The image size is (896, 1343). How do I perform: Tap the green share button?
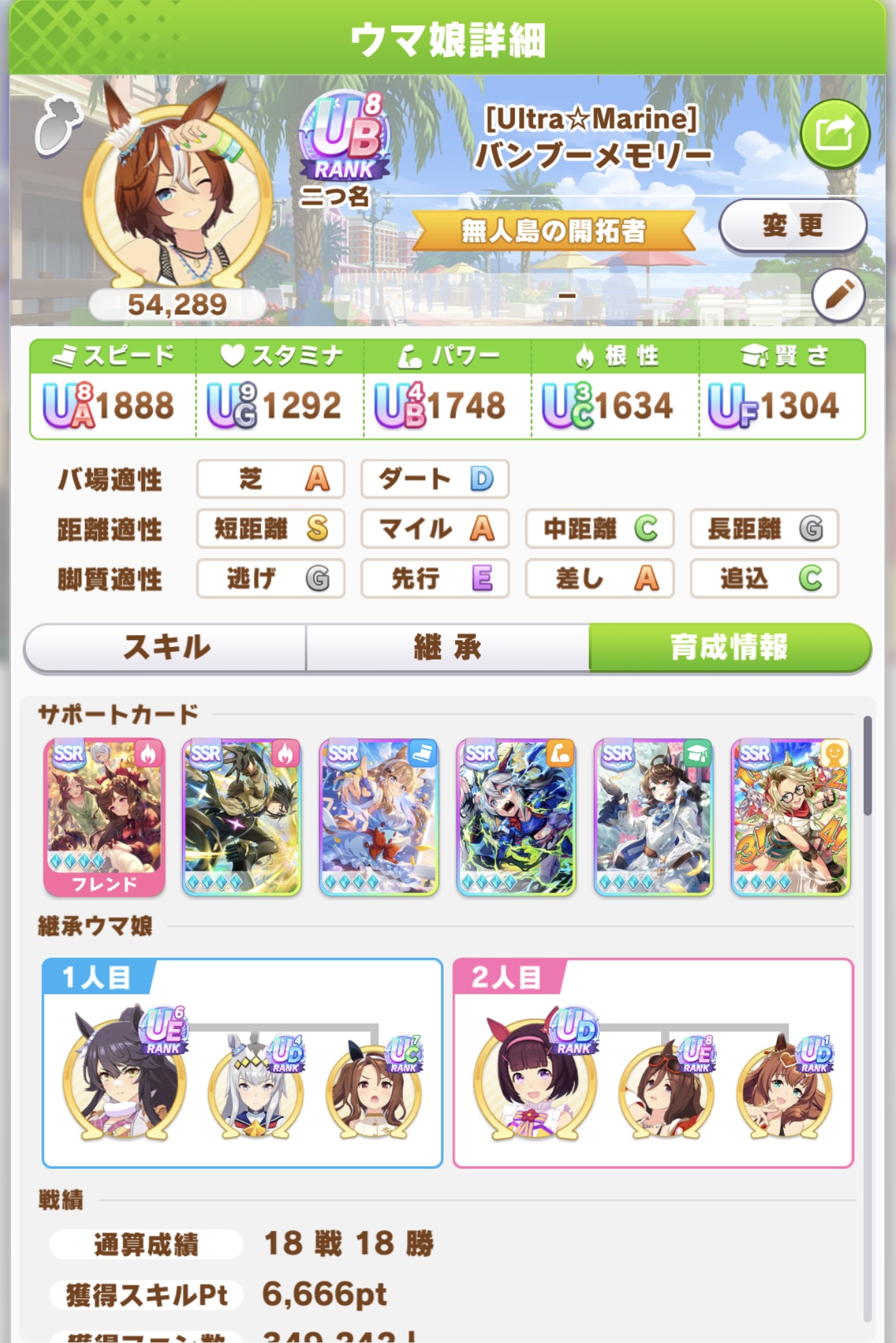[834, 134]
